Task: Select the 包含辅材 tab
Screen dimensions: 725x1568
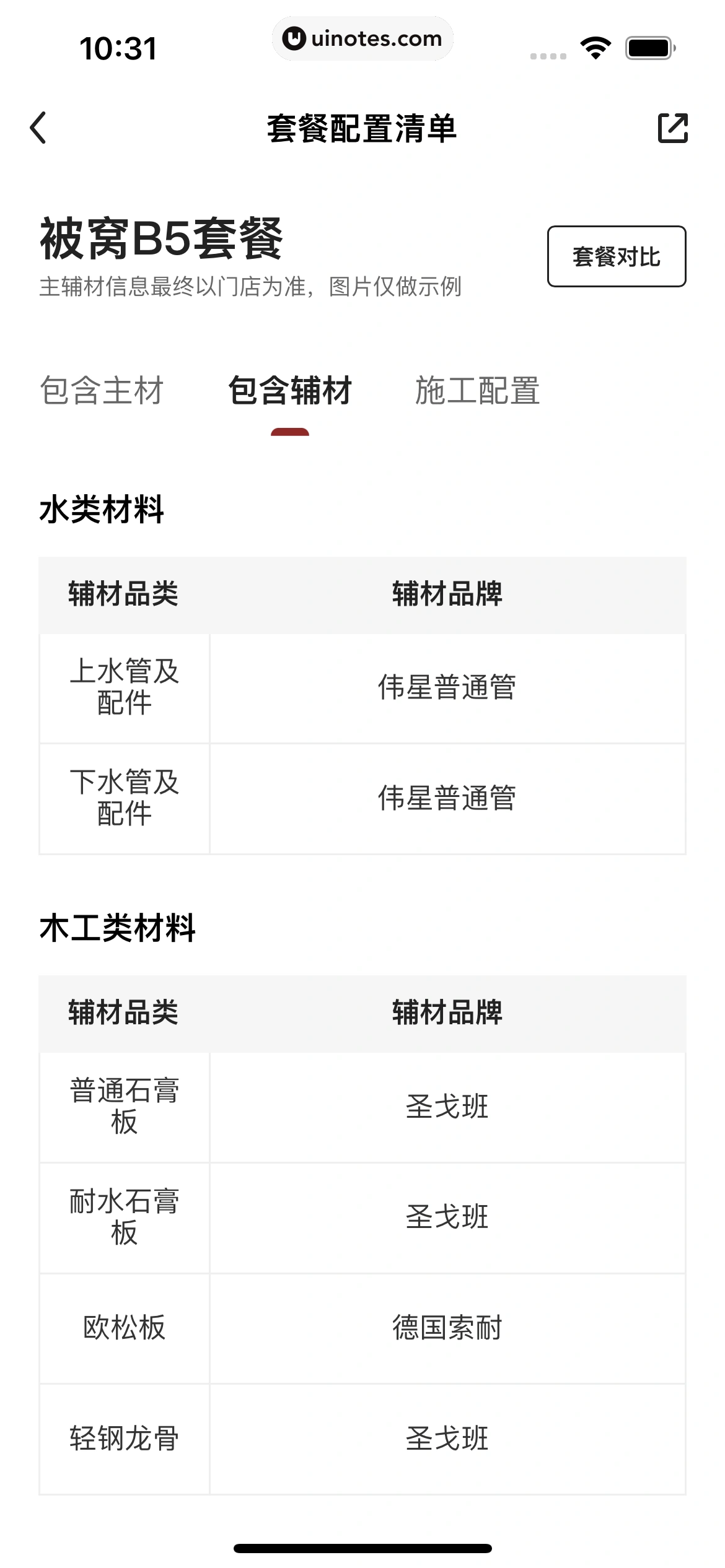Action: coord(290,391)
